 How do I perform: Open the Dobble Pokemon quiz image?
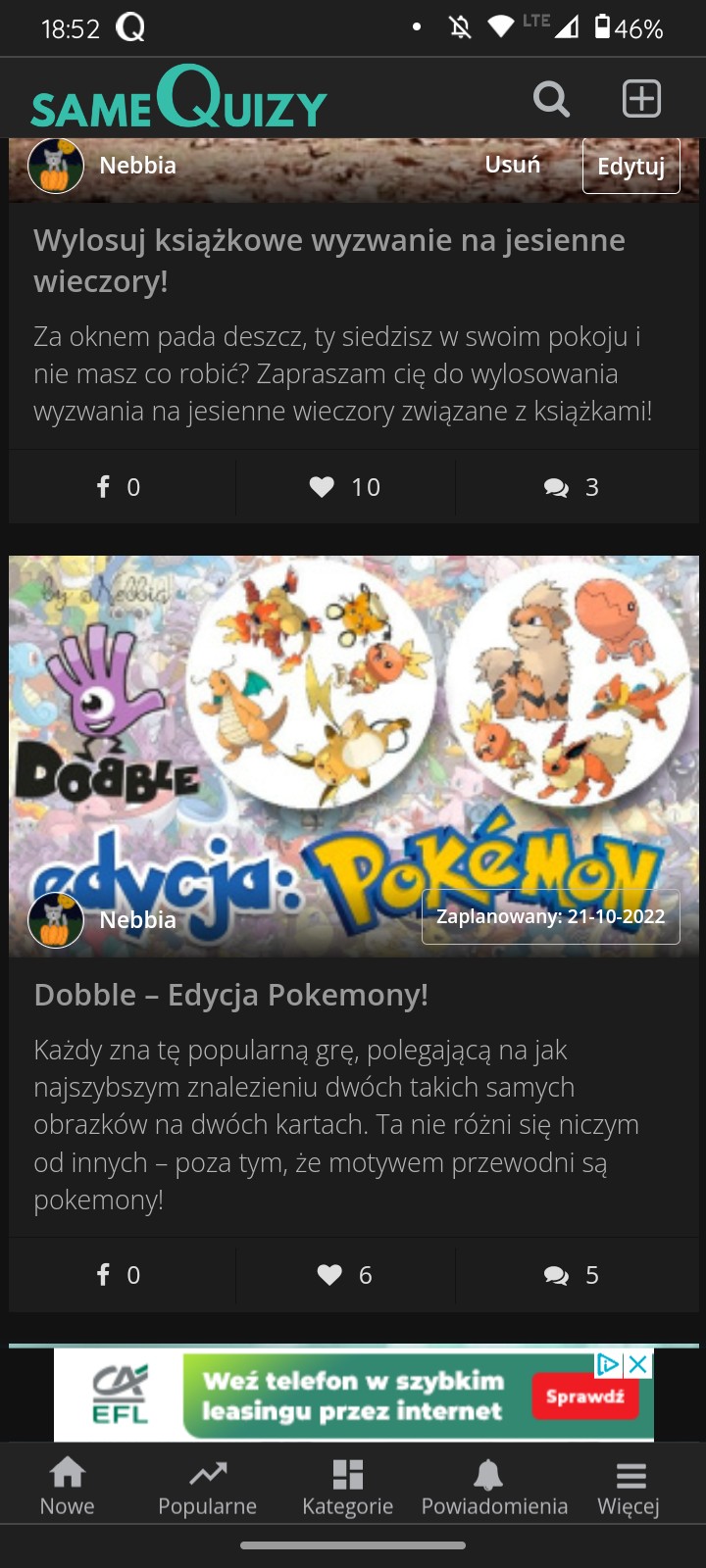(x=353, y=725)
